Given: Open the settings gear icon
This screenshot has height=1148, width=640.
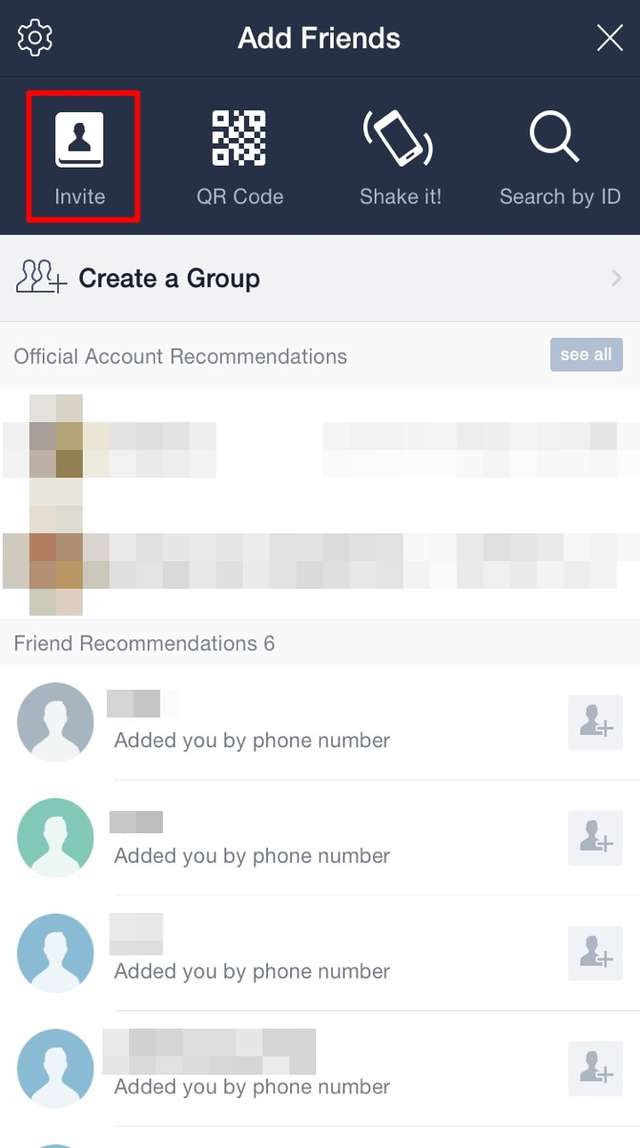Looking at the screenshot, I should (35, 38).
